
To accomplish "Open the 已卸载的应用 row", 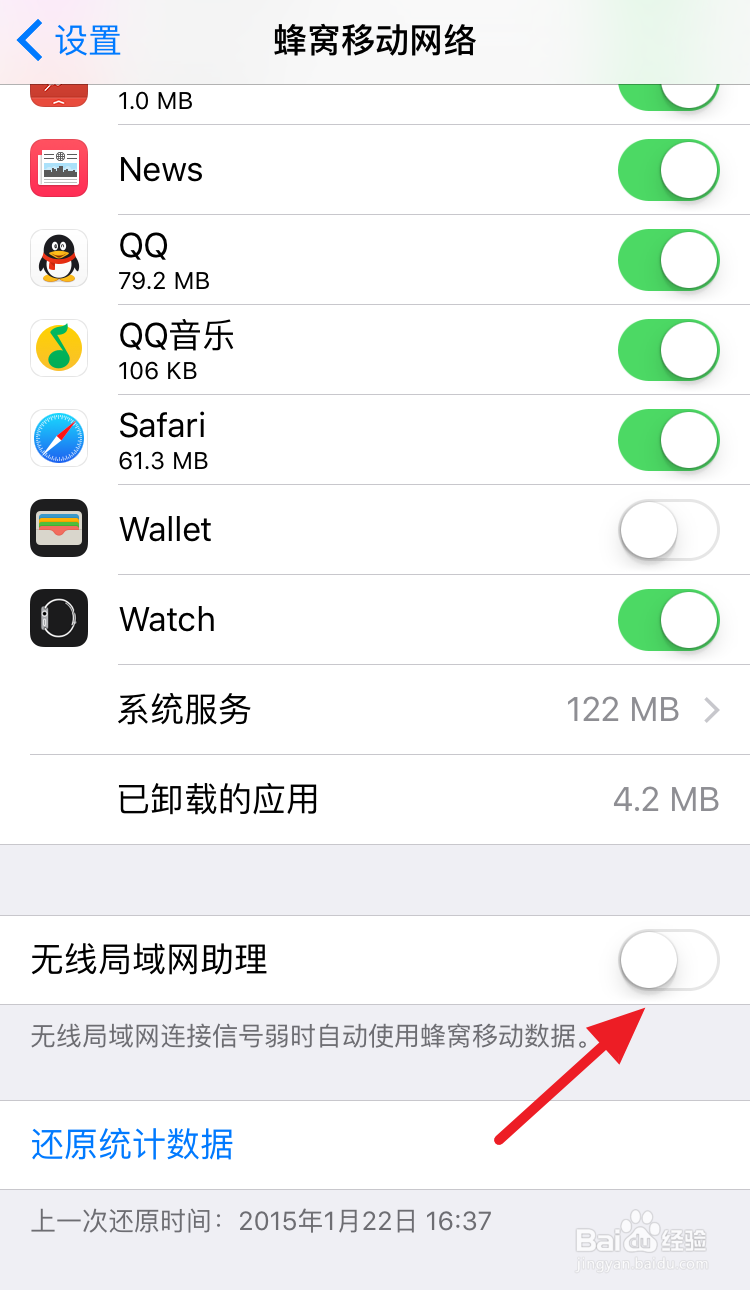I will (x=375, y=799).
